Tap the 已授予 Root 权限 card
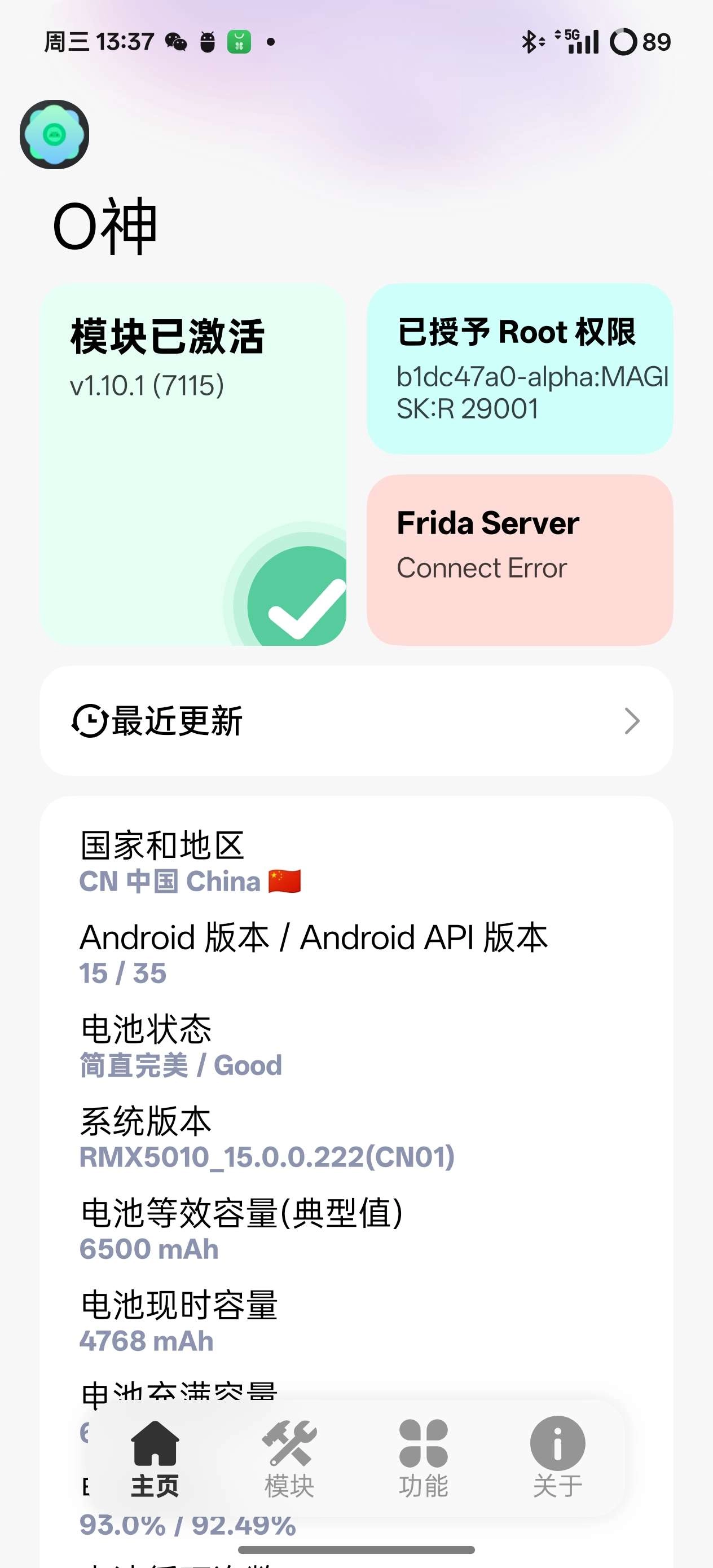The width and height of the screenshot is (713, 1568). coord(520,369)
